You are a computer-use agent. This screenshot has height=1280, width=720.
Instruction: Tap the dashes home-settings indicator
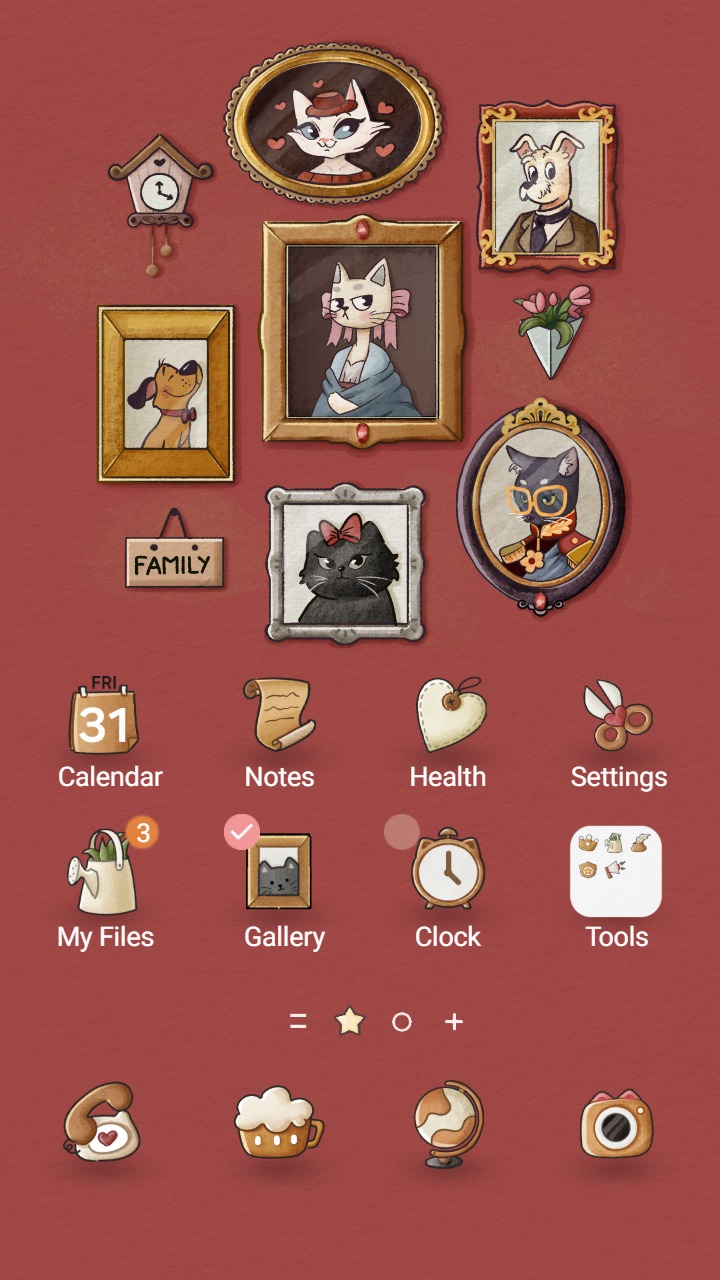click(299, 1022)
